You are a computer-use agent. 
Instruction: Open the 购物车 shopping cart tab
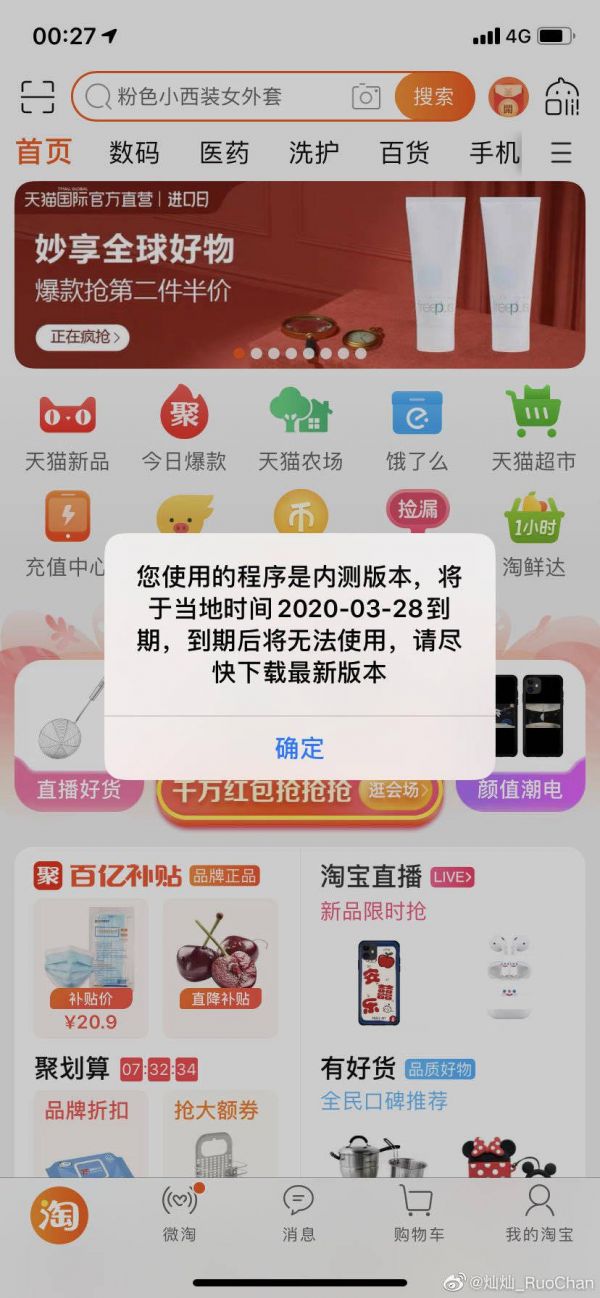[418, 1214]
